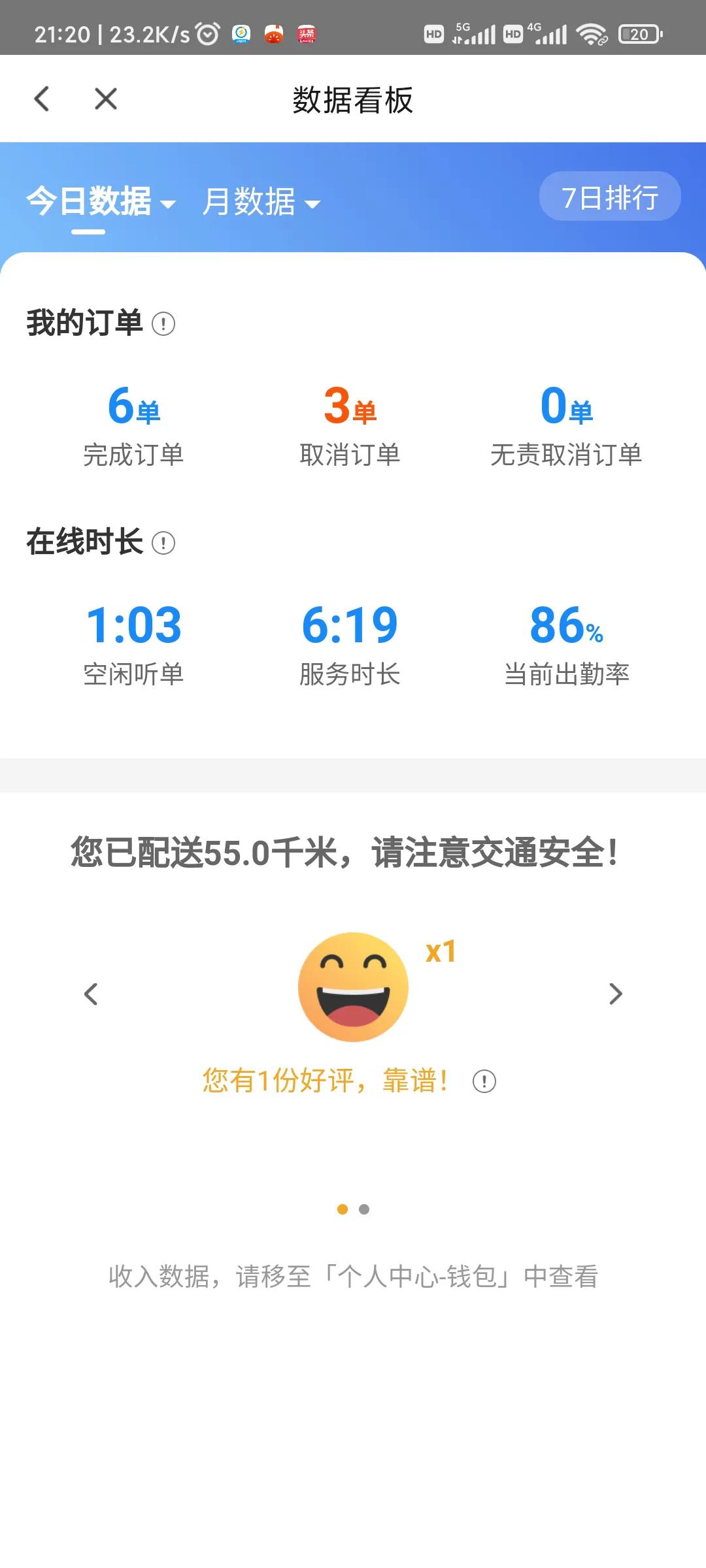
Task: Open the 7日排行 ranking page
Action: pos(610,196)
